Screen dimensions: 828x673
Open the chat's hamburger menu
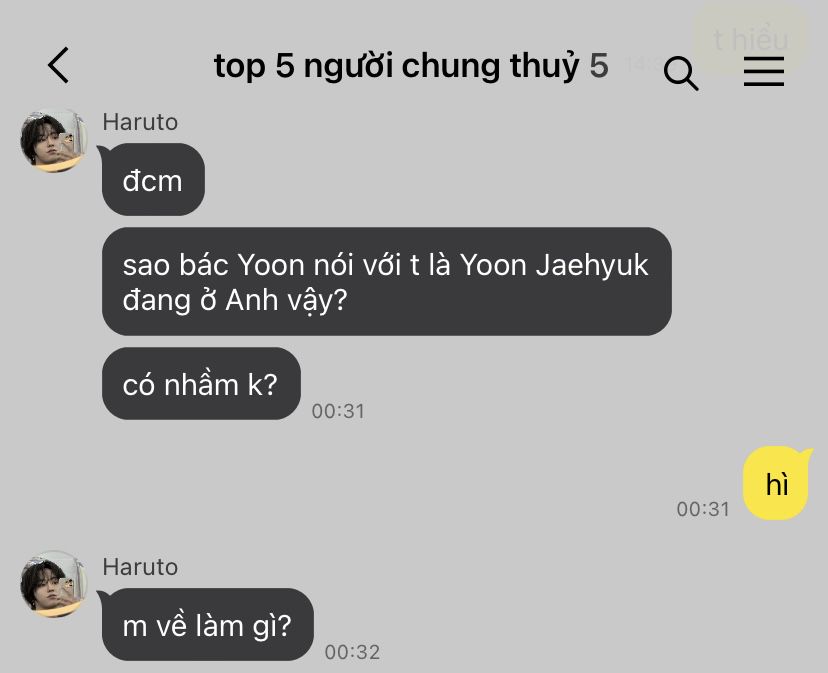tap(763, 71)
